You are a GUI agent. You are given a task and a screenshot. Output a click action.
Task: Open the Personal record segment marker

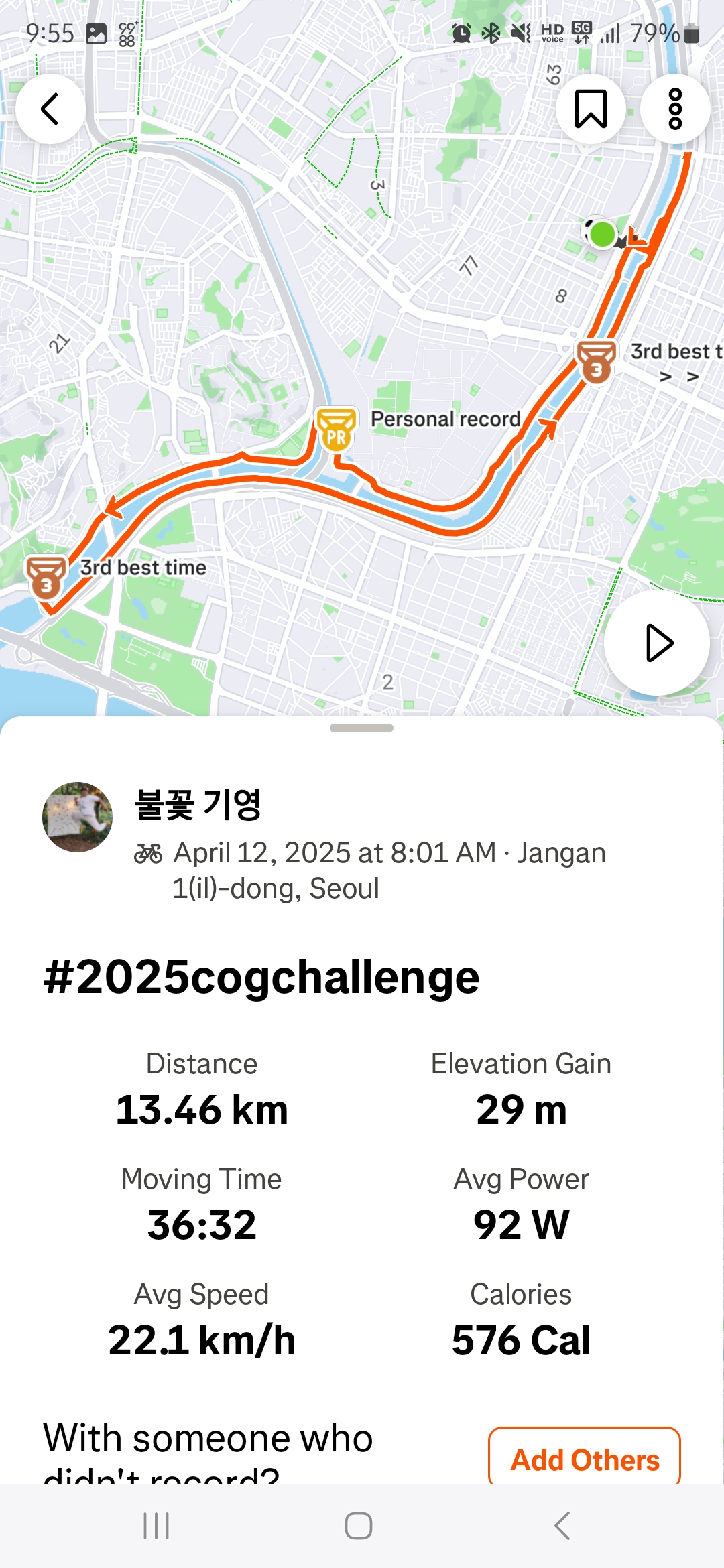pos(336,430)
